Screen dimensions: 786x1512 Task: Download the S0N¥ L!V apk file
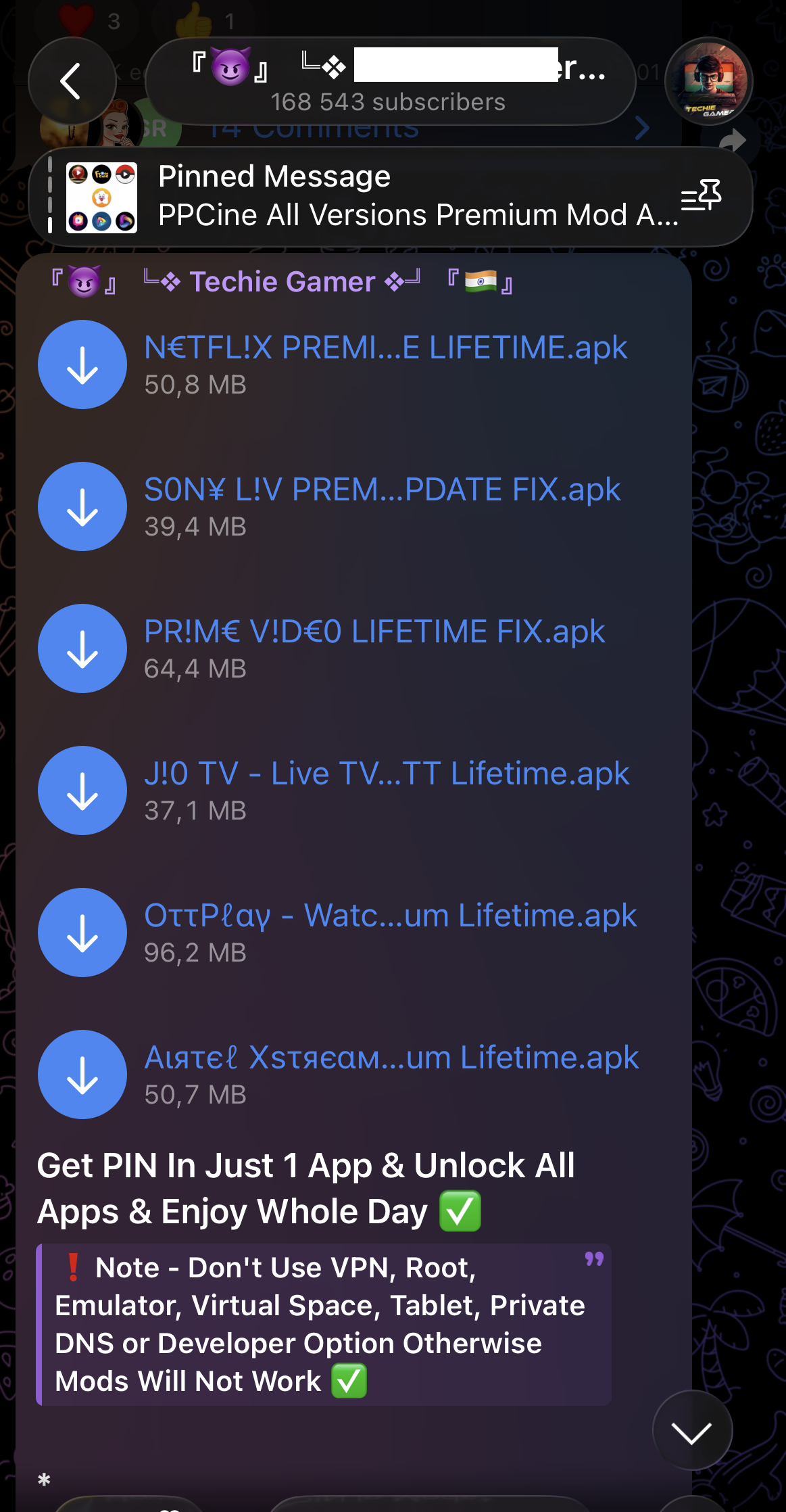(x=82, y=507)
